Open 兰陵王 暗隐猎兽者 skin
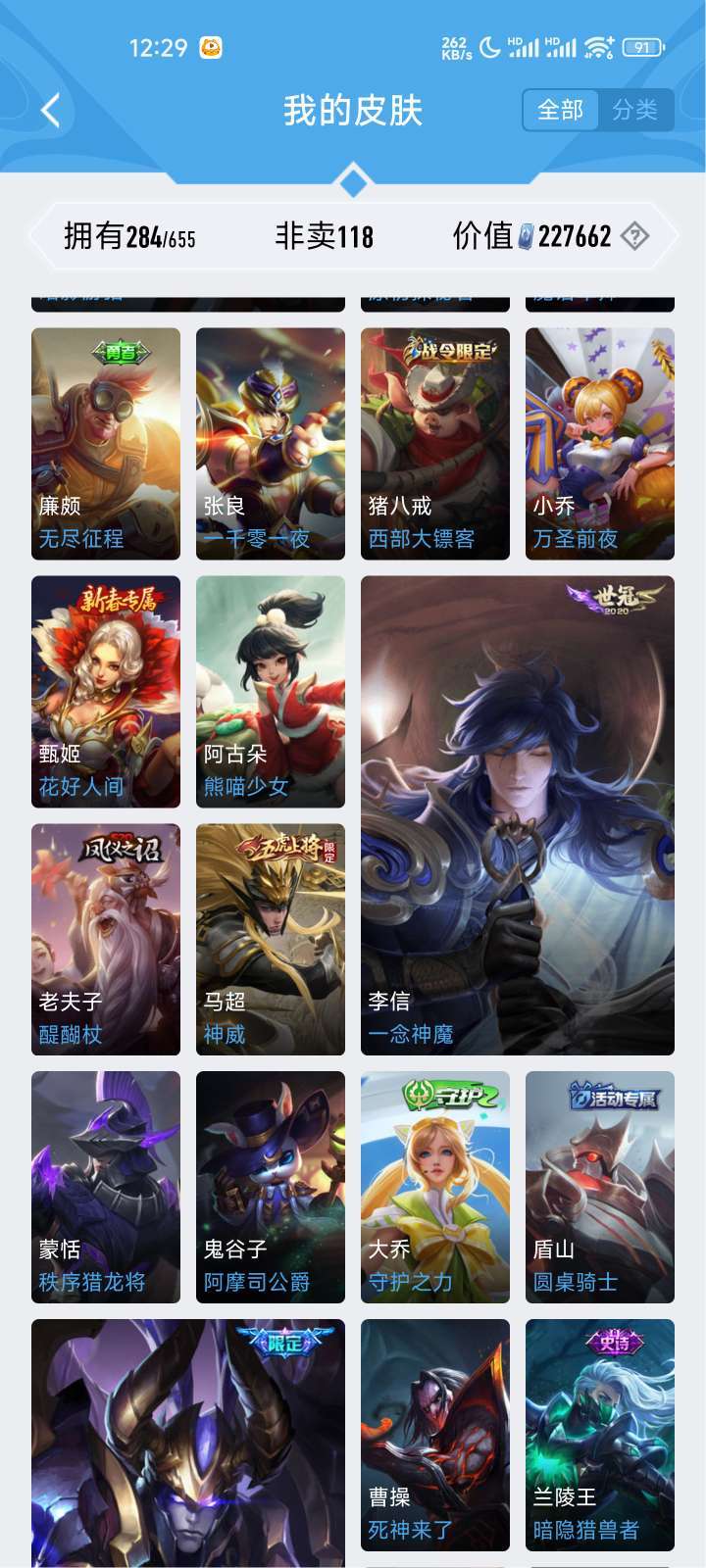 [600, 1436]
